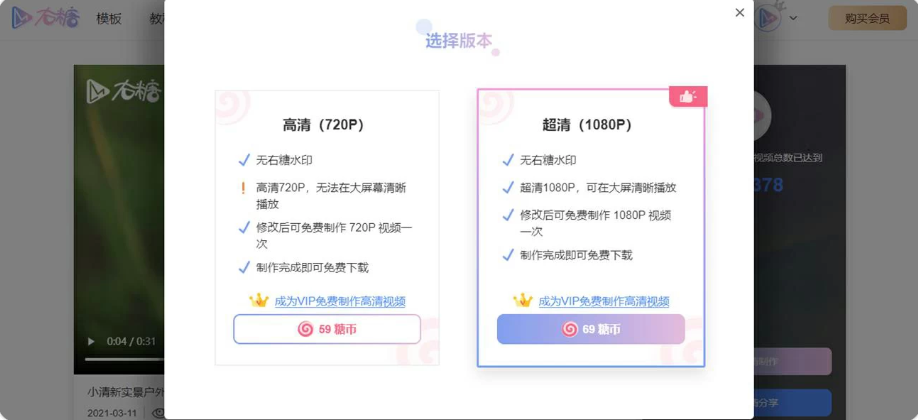Select the 超清（1080P）version card
Viewport: 918px width, 420px height.
pyautogui.click(x=590, y=125)
